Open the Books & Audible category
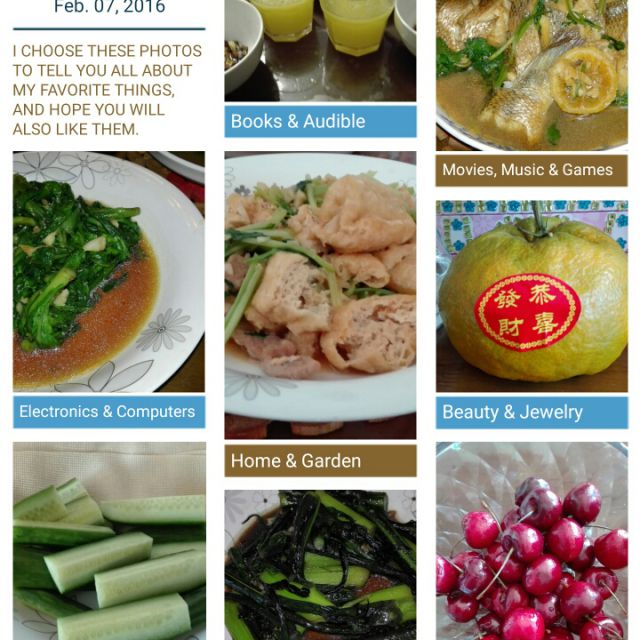 (320, 121)
